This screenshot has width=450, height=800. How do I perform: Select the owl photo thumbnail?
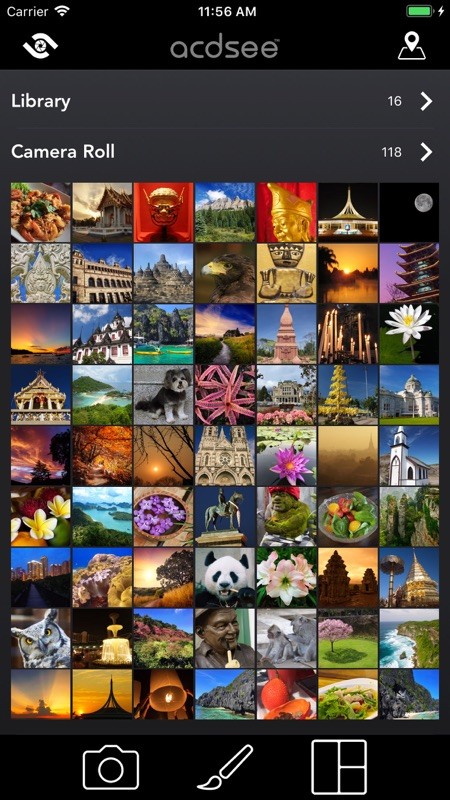click(x=41, y=638)
